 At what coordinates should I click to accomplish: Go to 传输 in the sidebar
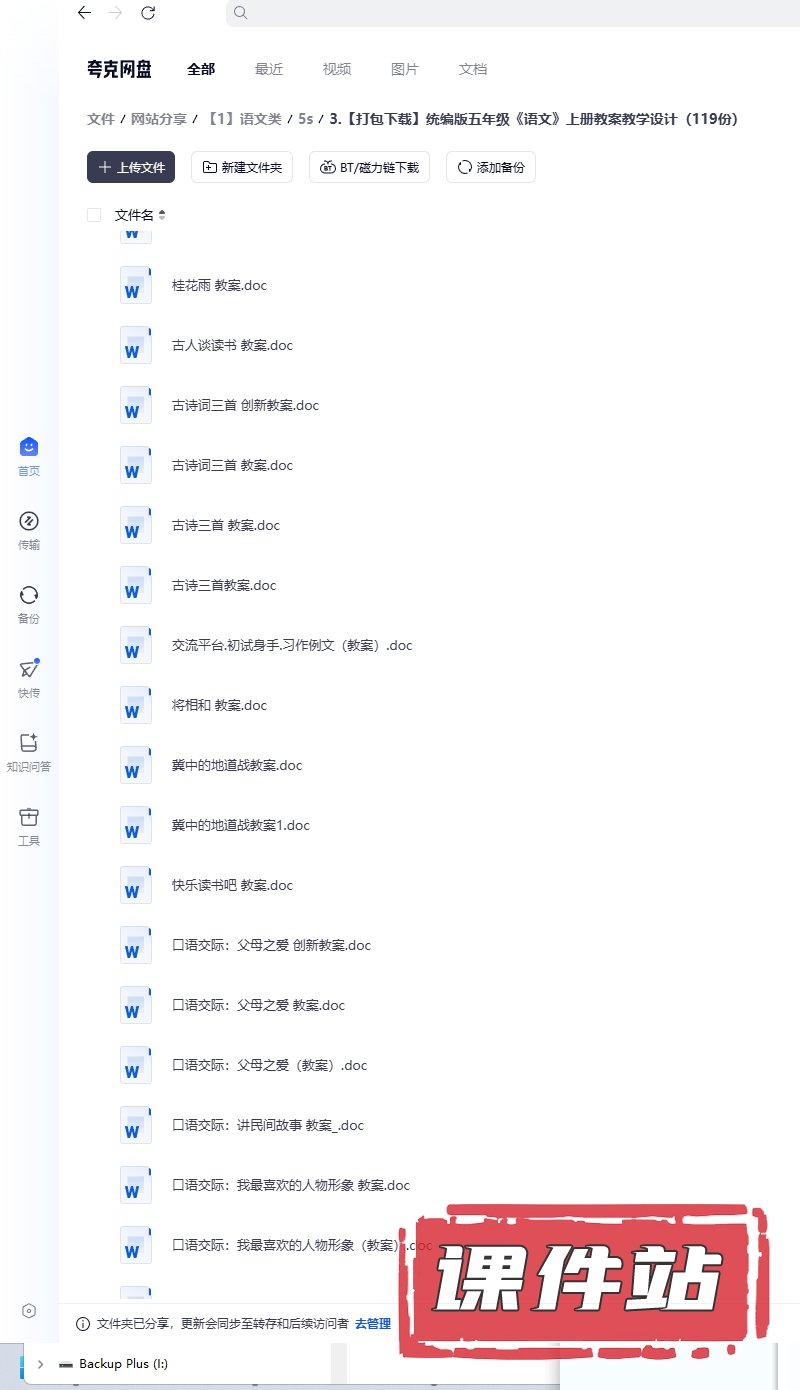click(x=29, y=530)
